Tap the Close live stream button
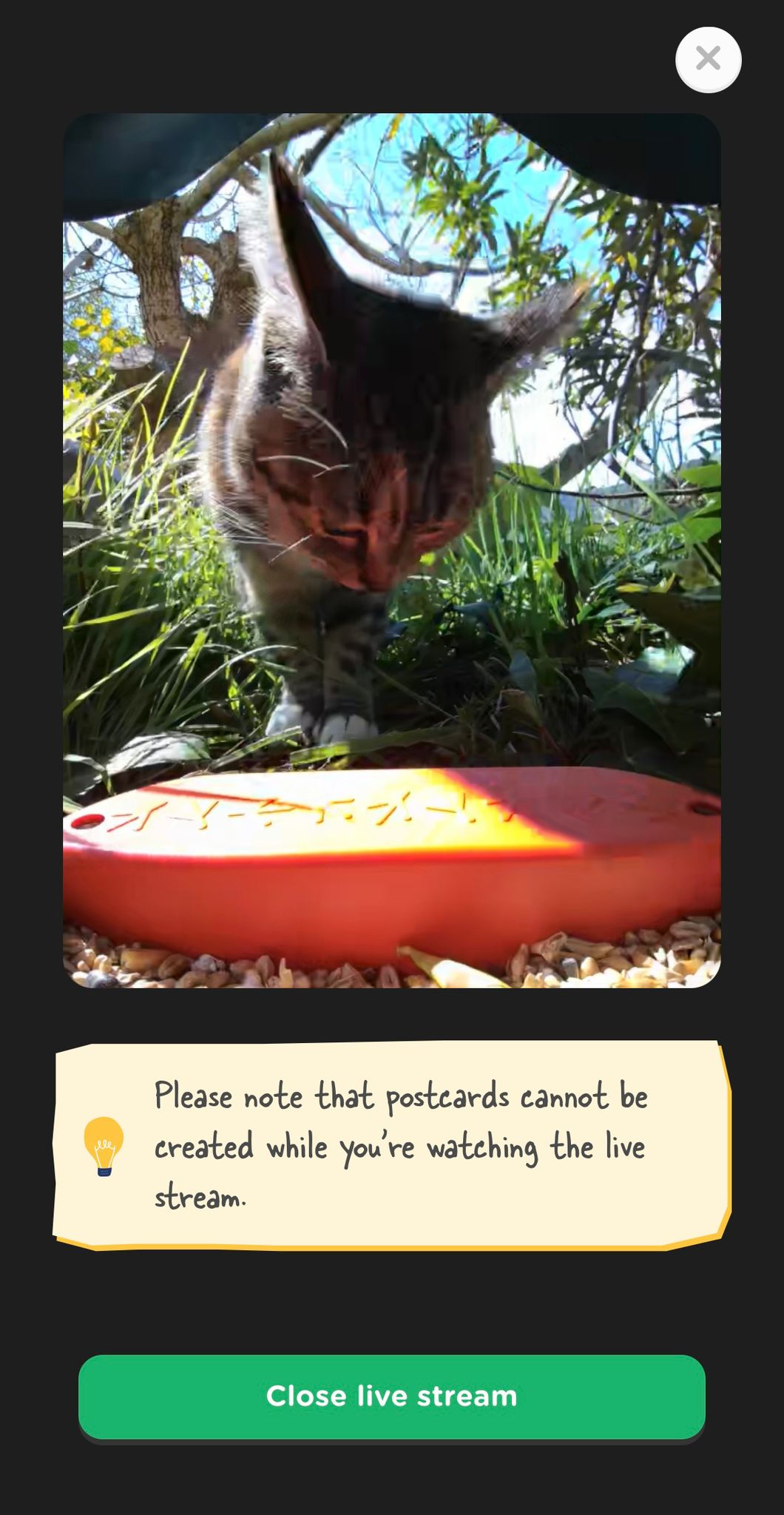The image size is (784, 1515). click(x=391, y=1397)
